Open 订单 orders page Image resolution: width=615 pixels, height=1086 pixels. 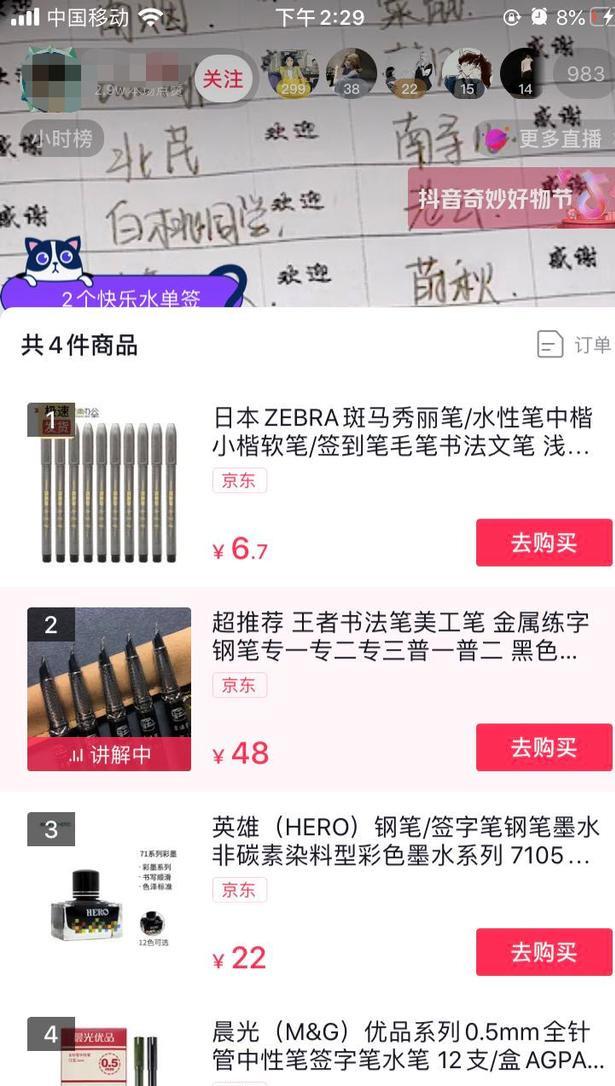pos(574,345)
